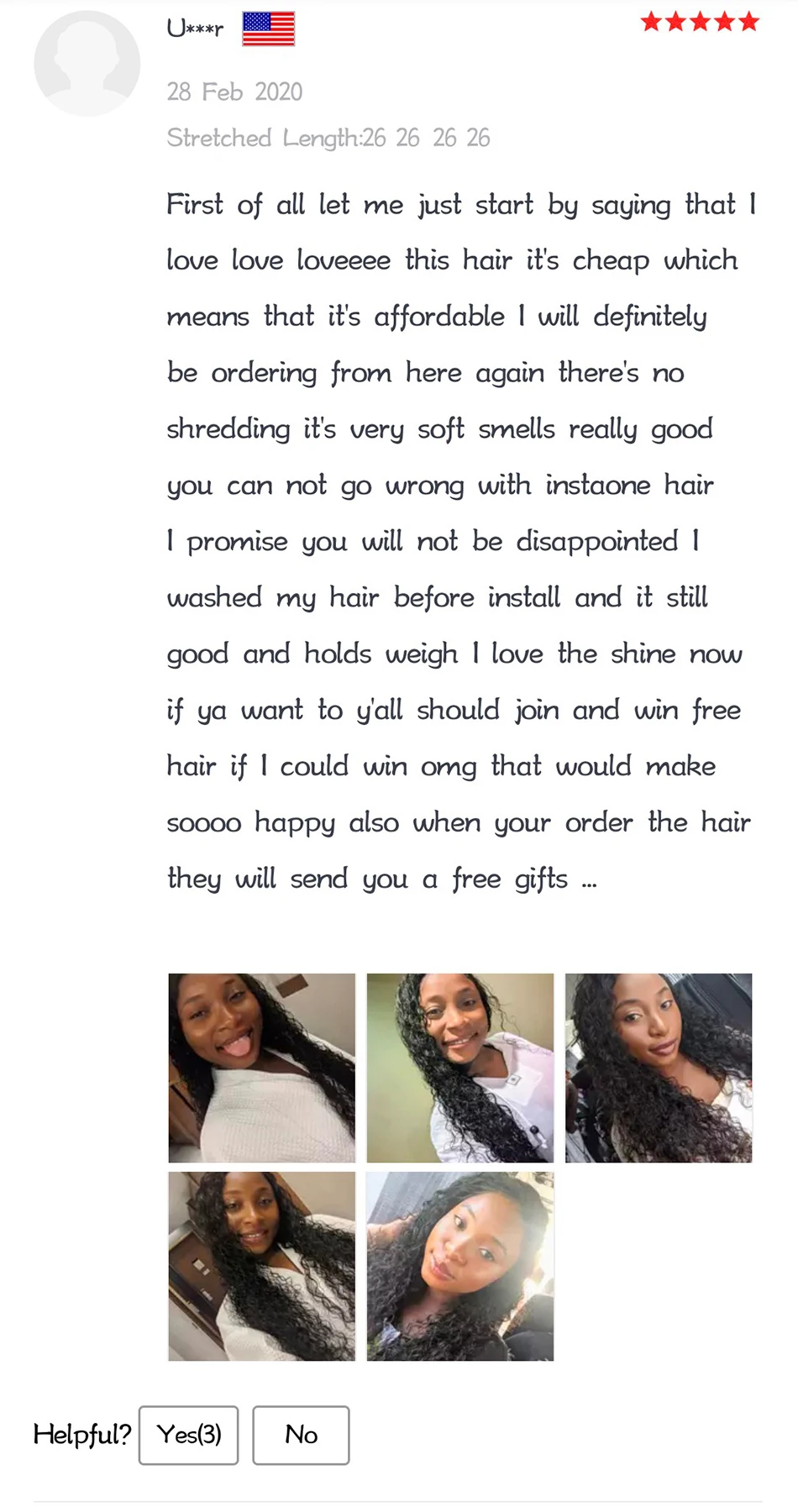Open the review photo showing a door behind
The image size is (798, 1512).
pyautogui.click(x=262, y=1266)
